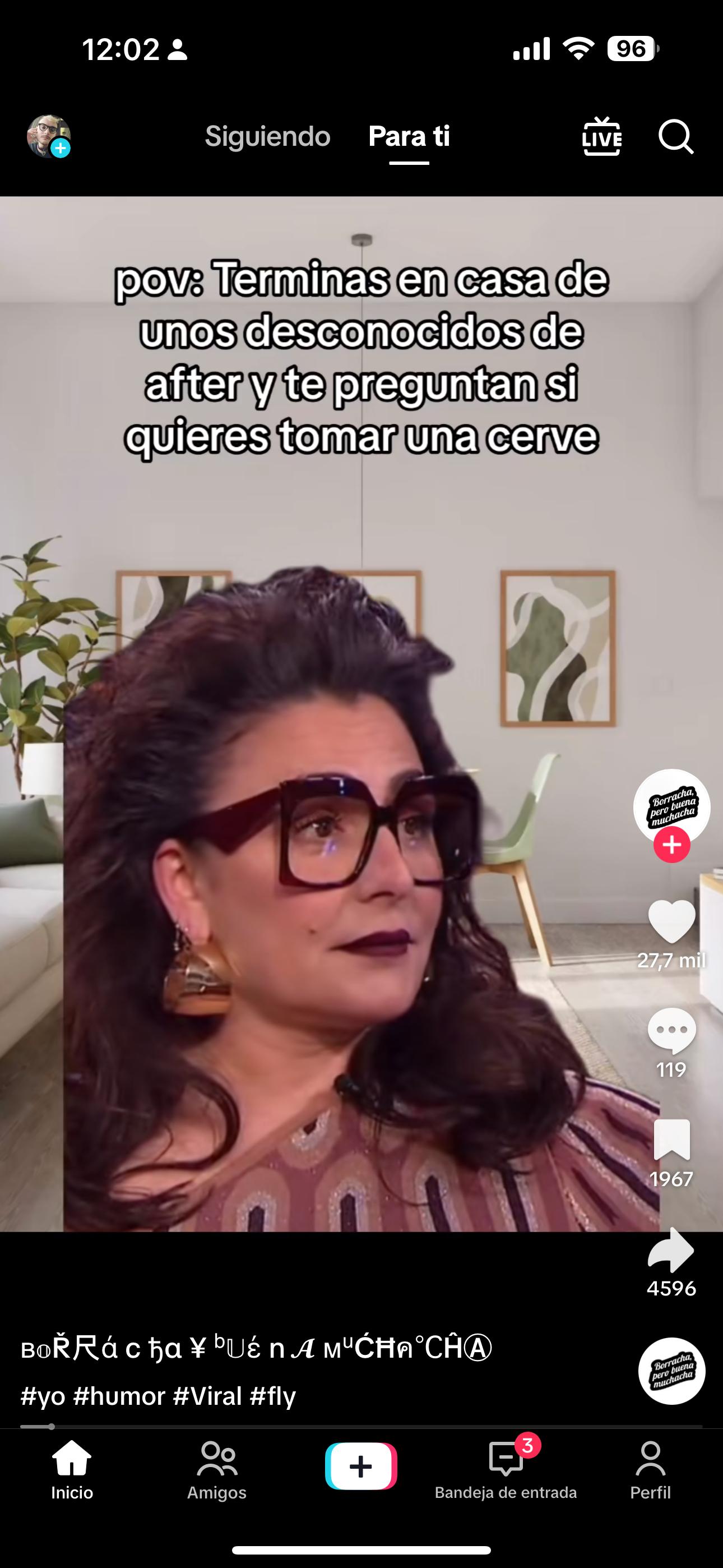Open the sound disc at bottom right
Screen dimensions: 723x1568
click(671, 1371)
